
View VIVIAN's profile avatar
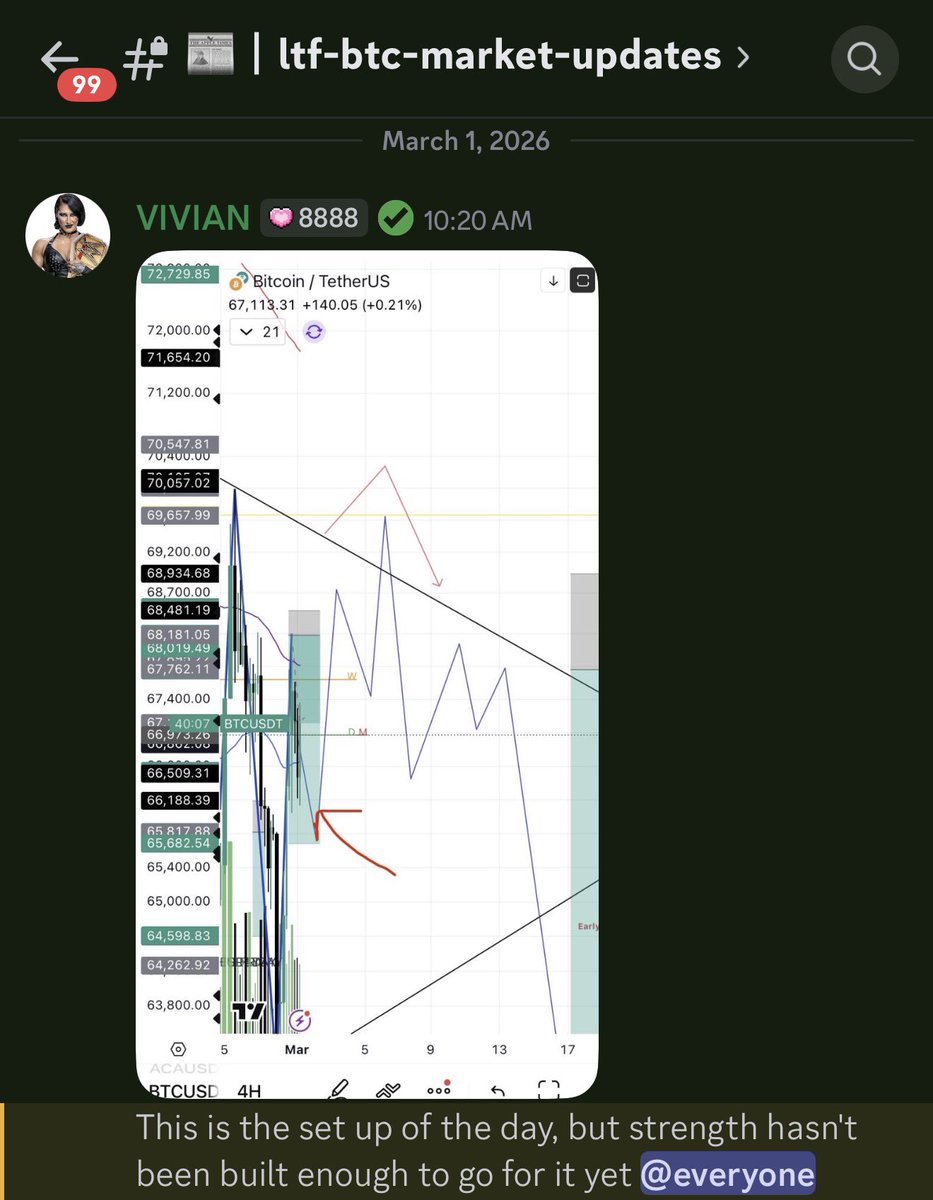point(68,235)
